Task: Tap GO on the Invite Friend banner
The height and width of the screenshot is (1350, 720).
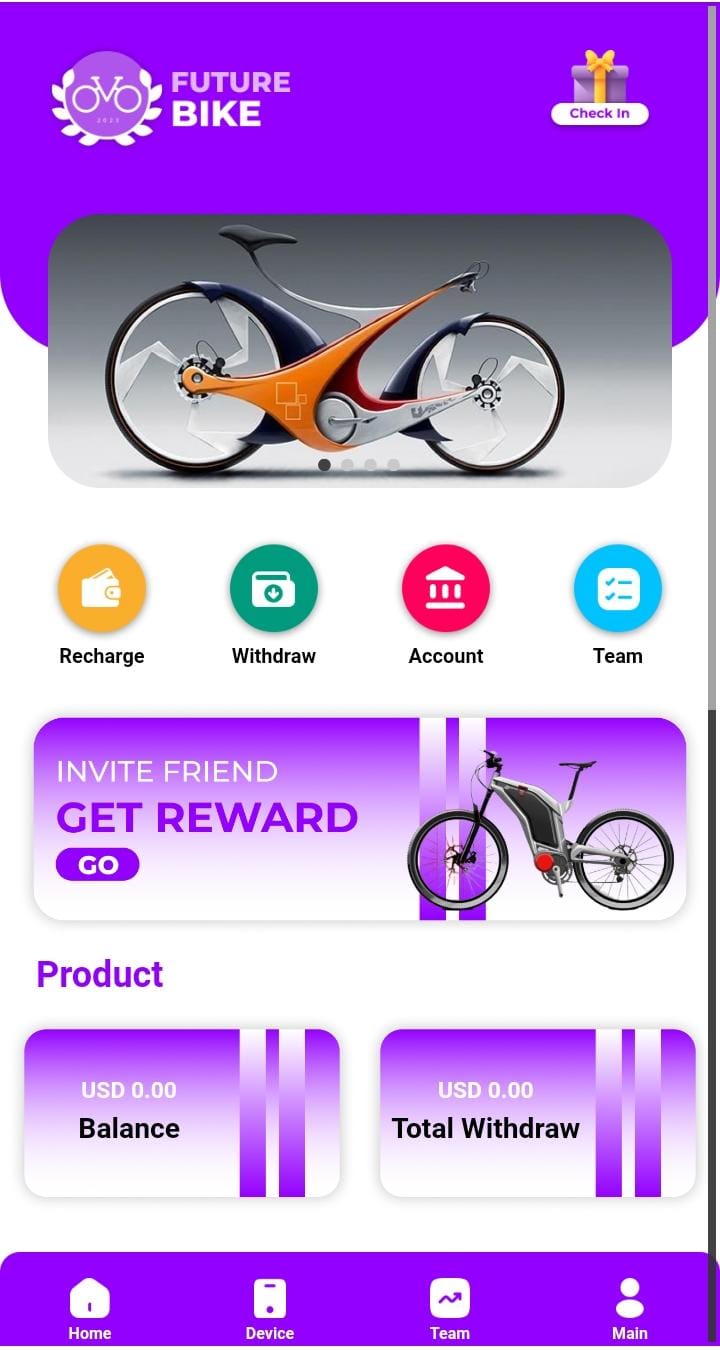Action: [98, 865]
